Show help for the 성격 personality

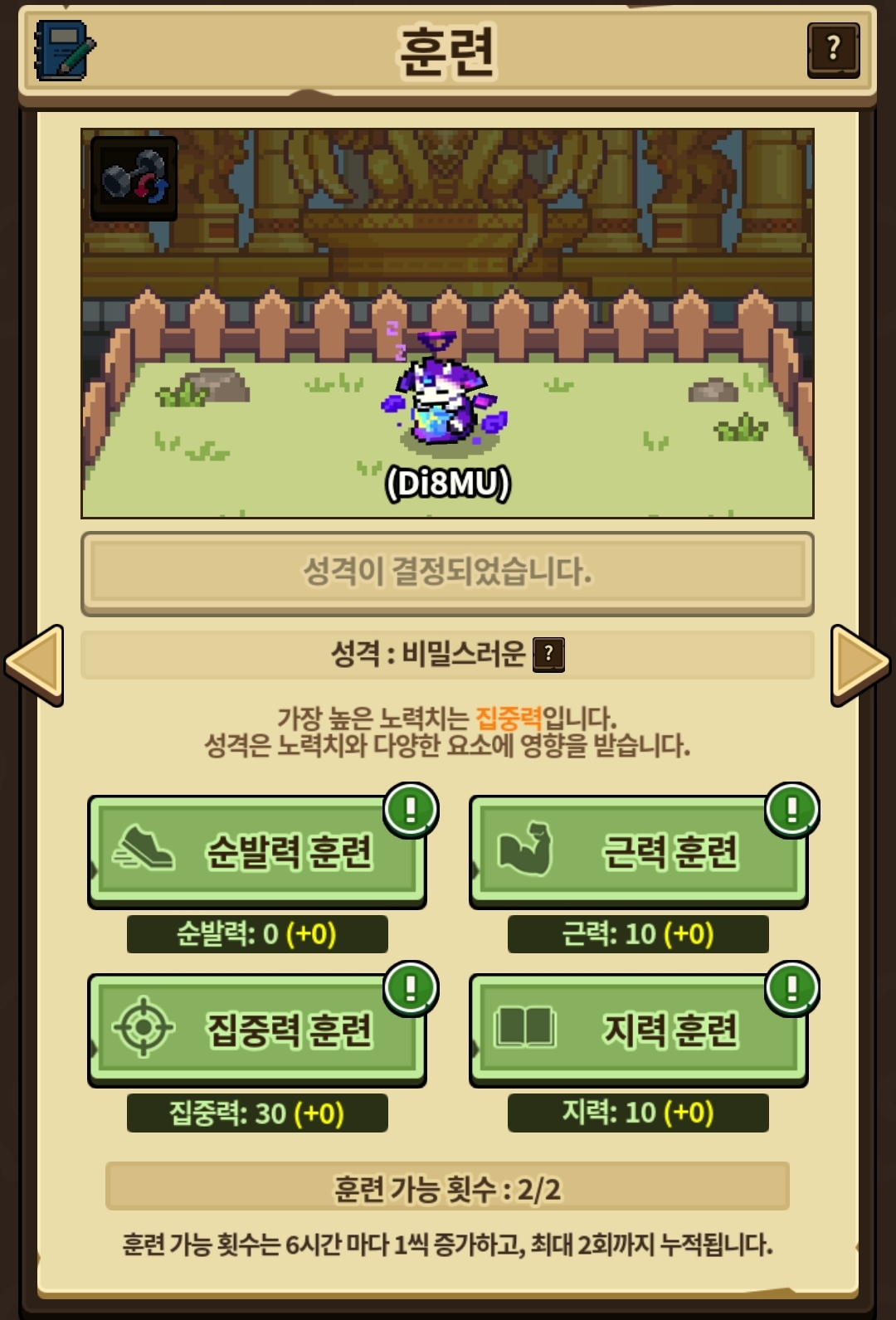548,655
